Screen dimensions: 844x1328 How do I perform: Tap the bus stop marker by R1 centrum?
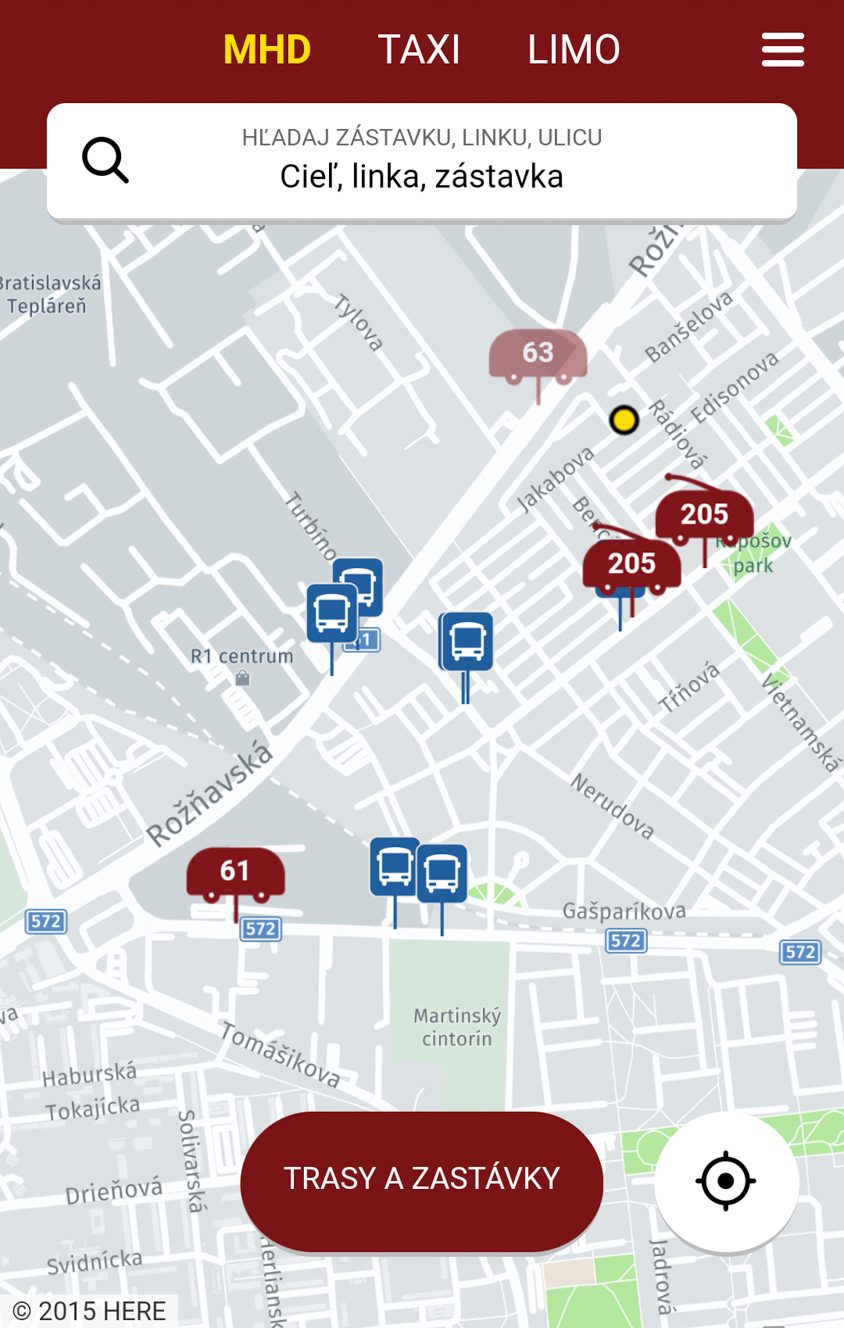click(331, 614)
